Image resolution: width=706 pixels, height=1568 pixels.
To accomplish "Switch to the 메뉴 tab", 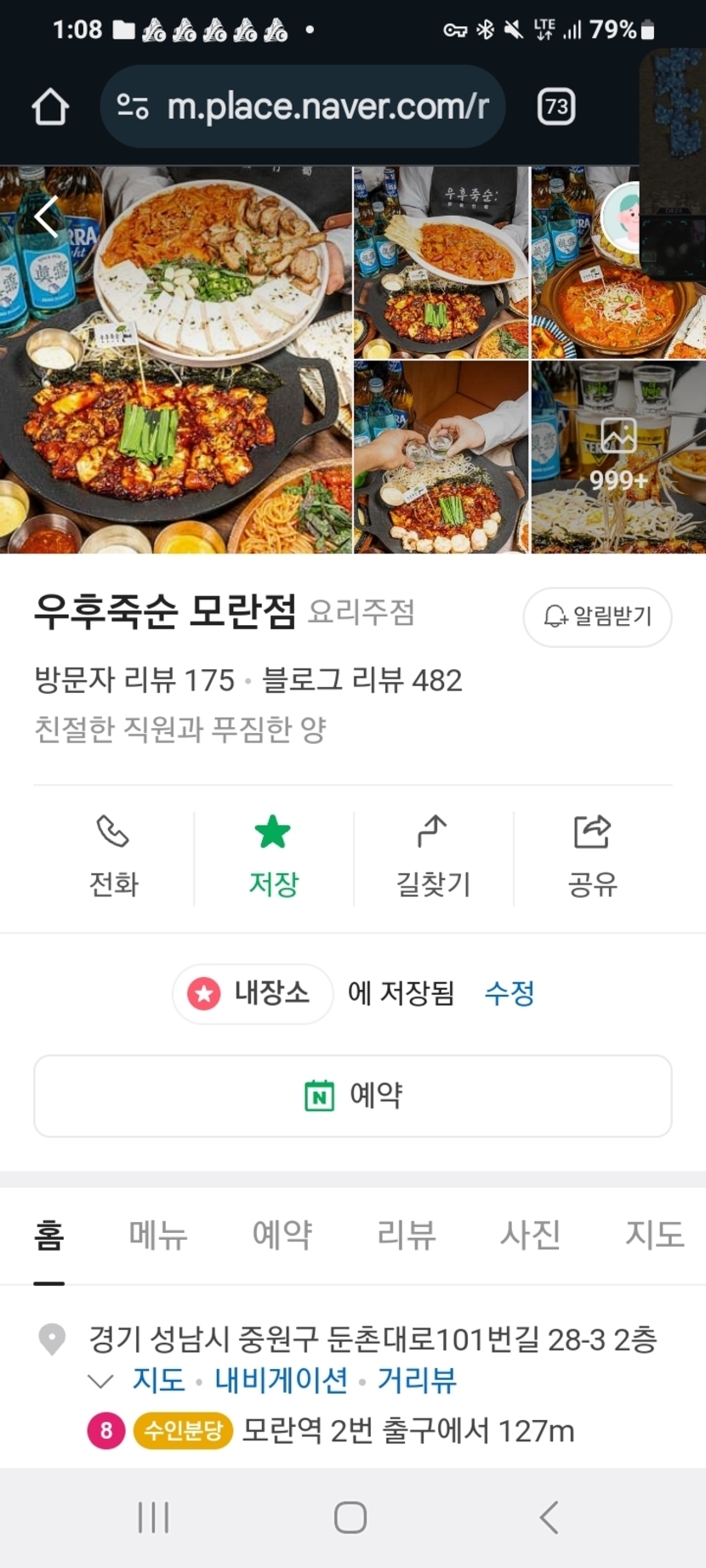I will 158,1235.
